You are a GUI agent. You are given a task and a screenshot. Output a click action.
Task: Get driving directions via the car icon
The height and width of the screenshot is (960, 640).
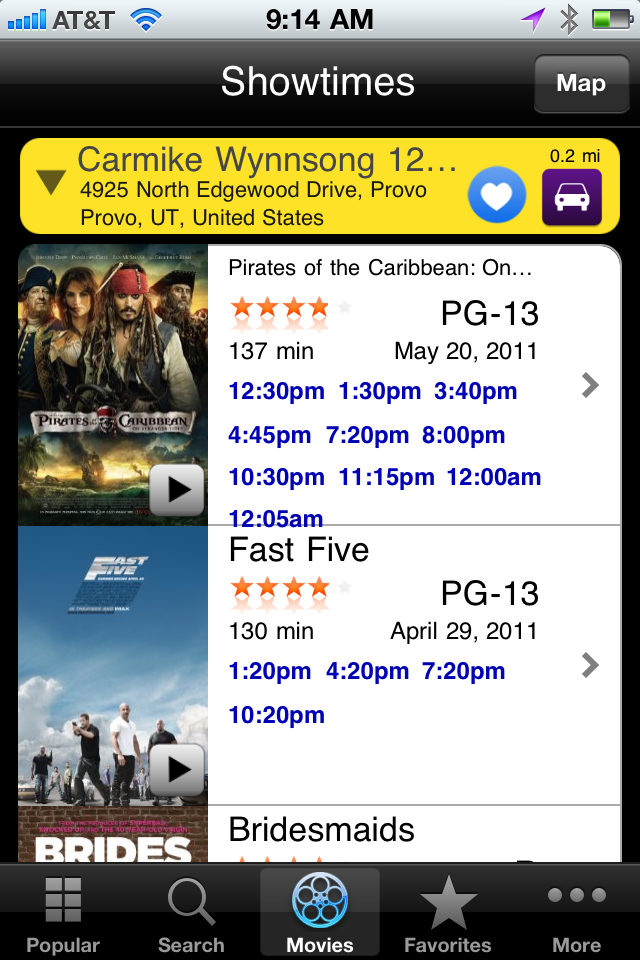(x=572, y=198)
